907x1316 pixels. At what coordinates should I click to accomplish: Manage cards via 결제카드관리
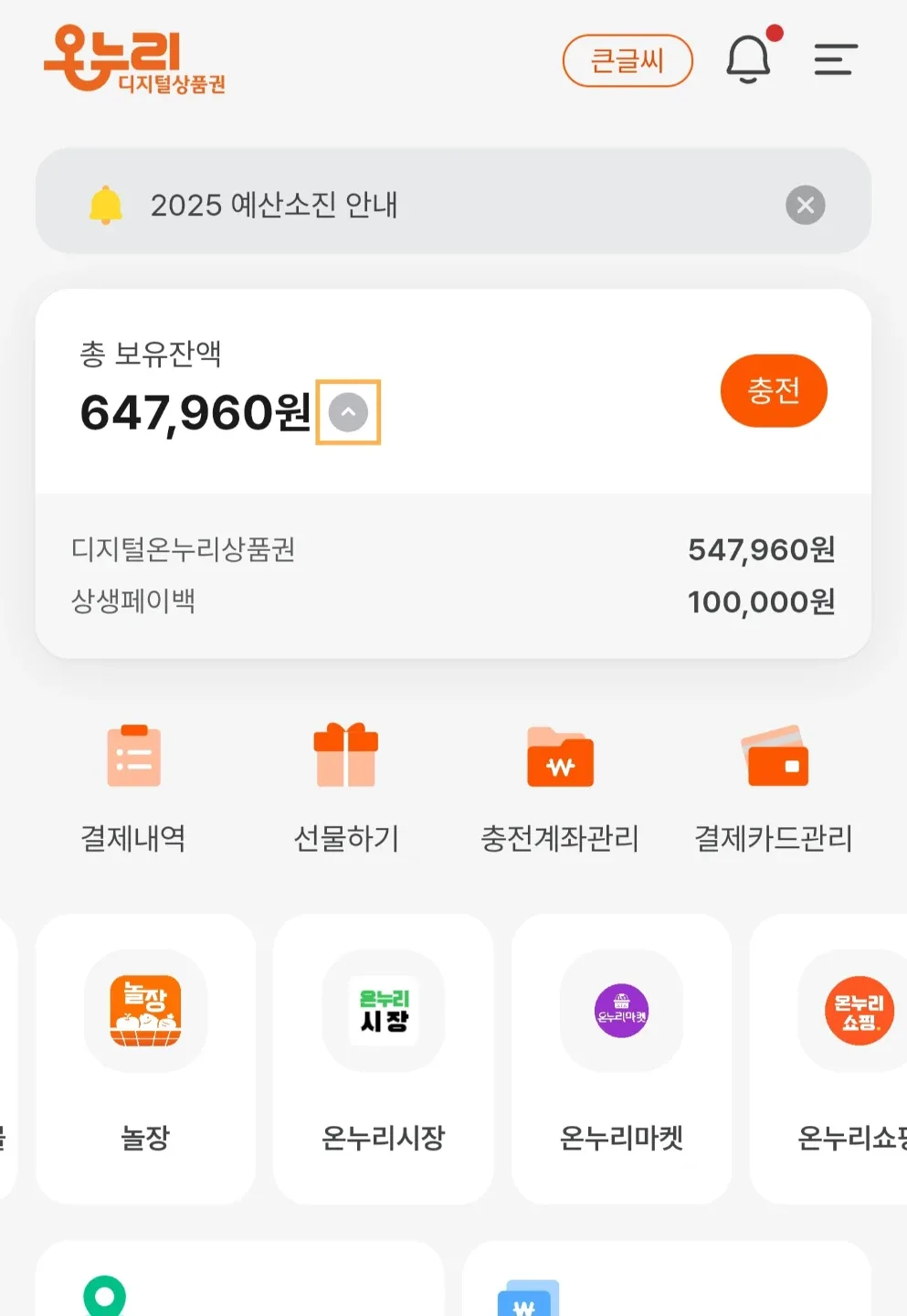(x=774, y=786)
